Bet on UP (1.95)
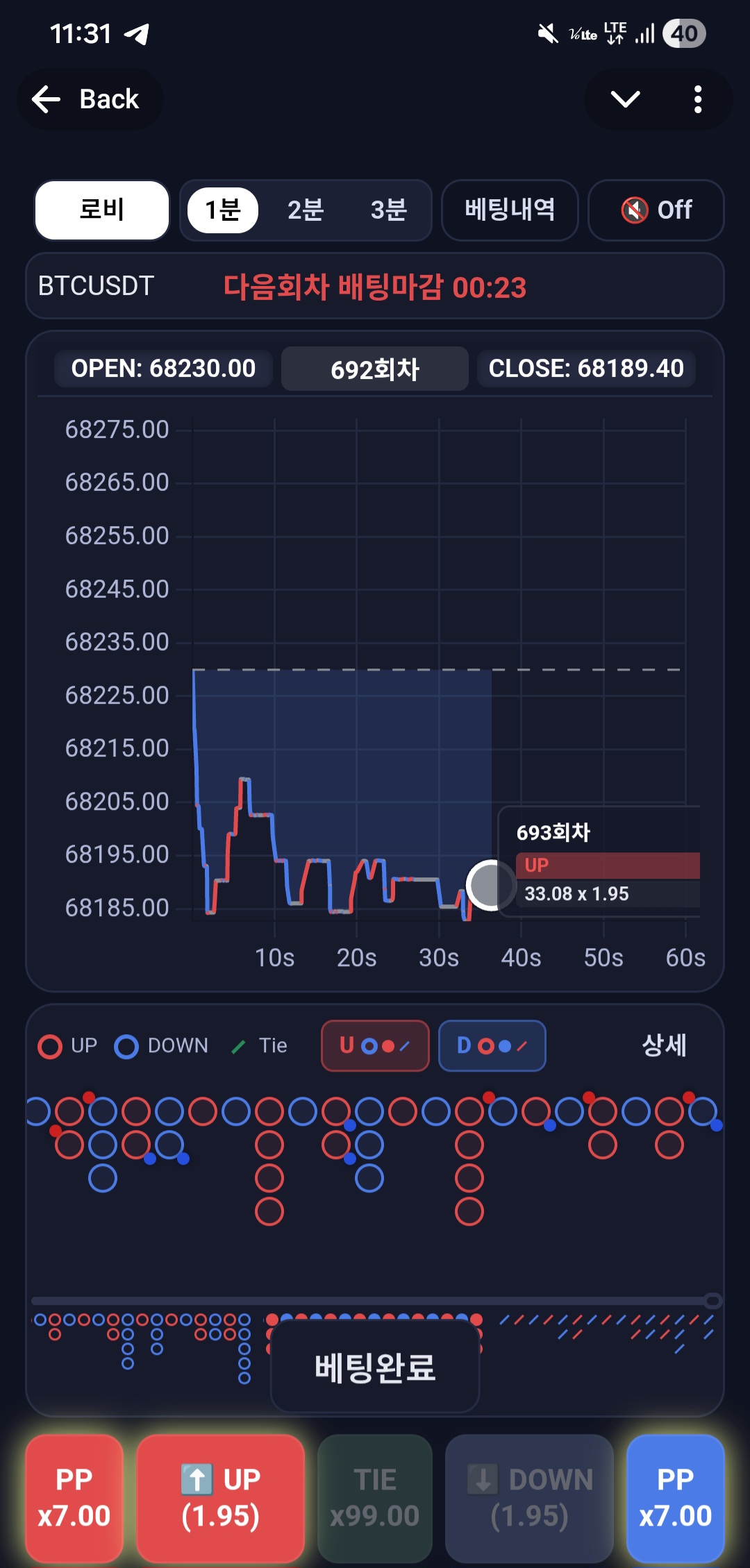This screenshot has height=1568, width=750. tap(221, 1497)
